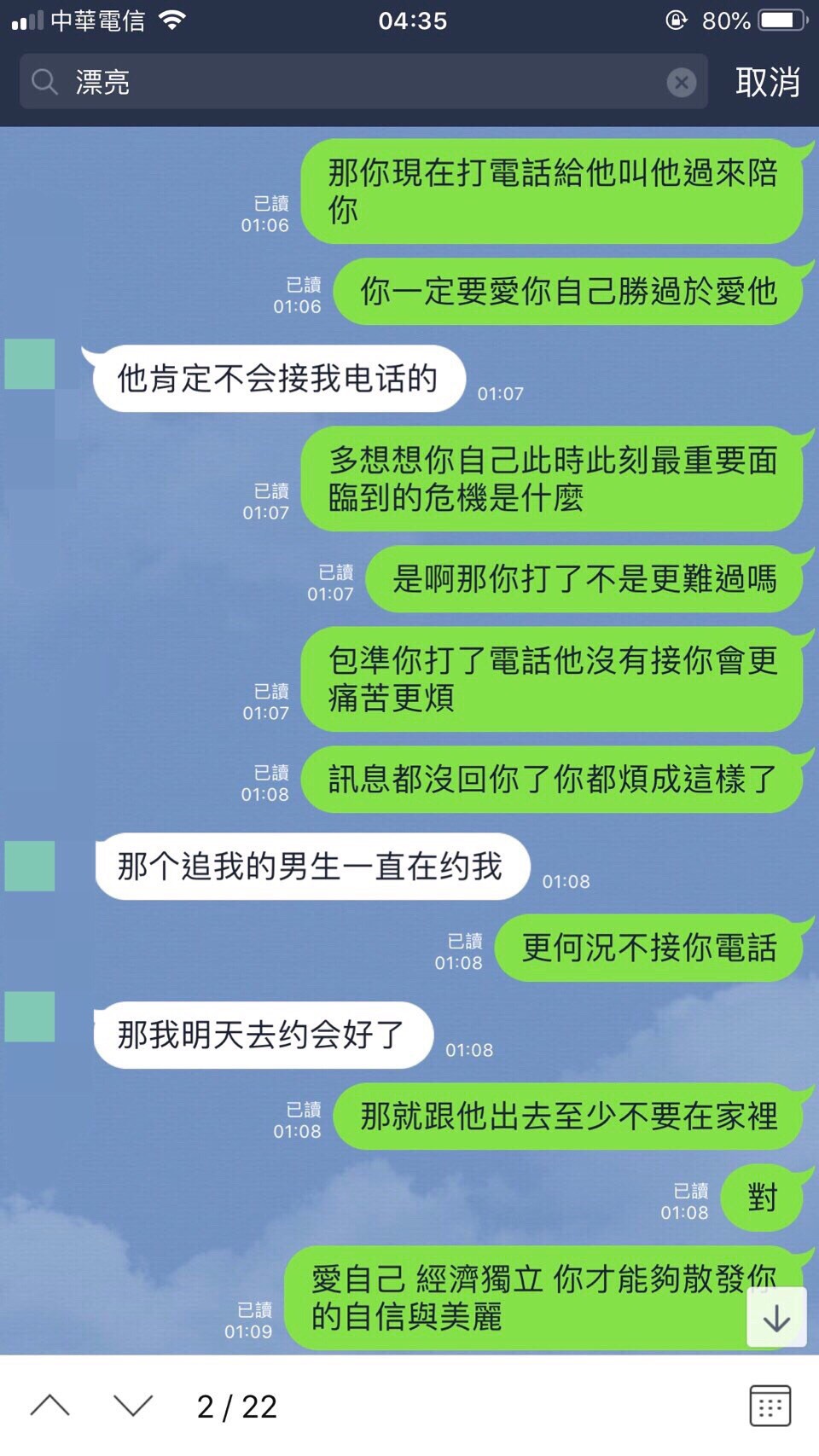Cancel search with 取消
Screen dimensions: 819x1456
[767, 83]
